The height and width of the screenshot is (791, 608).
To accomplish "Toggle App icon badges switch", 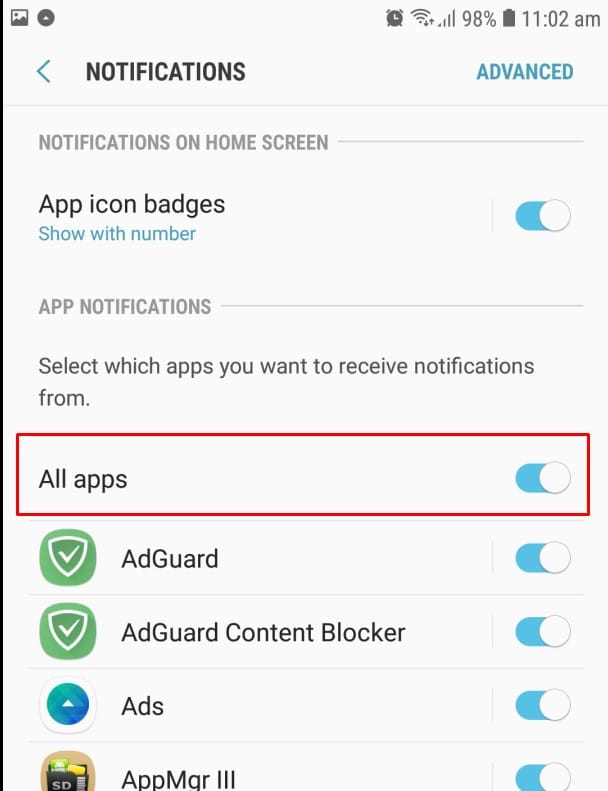I will pyautogui.click(x=542, y=216).
